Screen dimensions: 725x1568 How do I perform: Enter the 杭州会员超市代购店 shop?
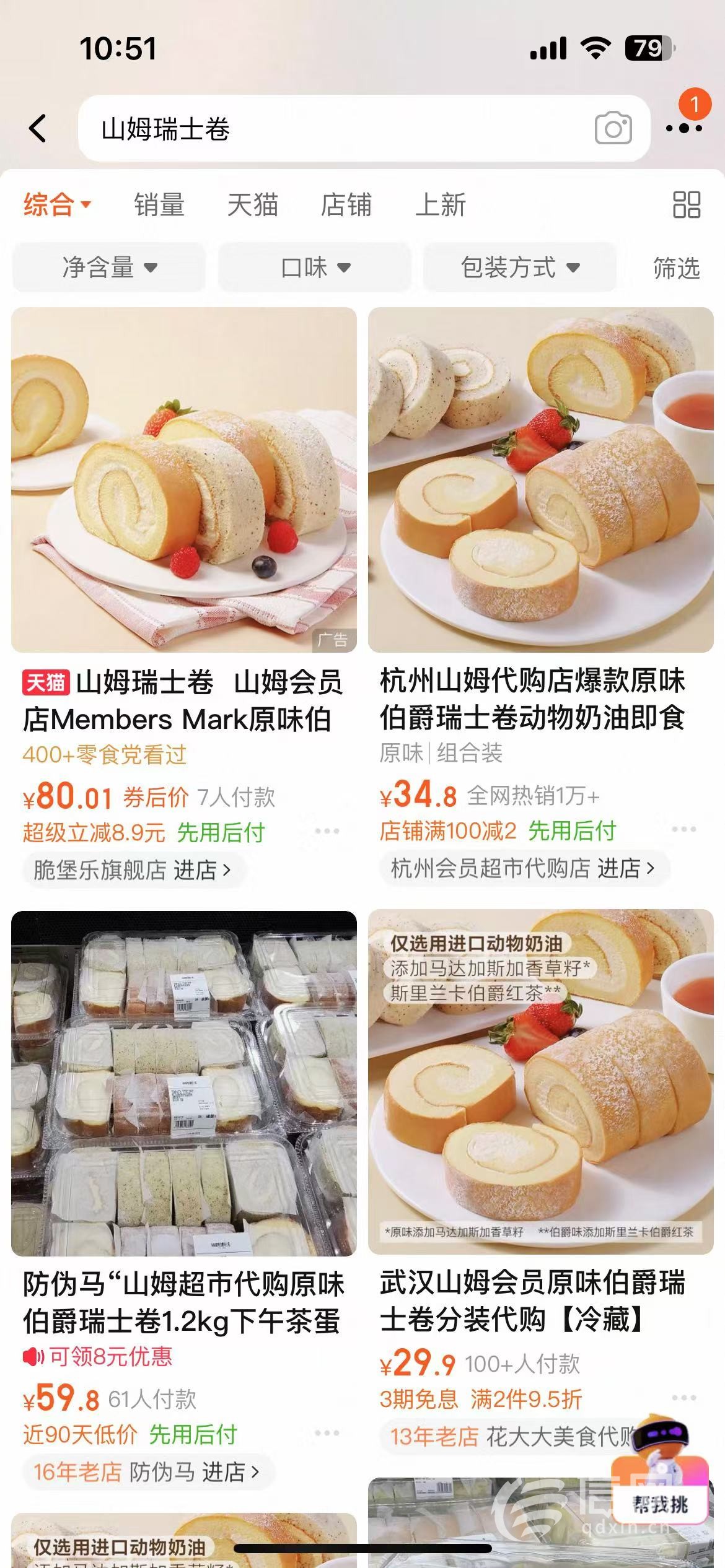pos(522,868)
